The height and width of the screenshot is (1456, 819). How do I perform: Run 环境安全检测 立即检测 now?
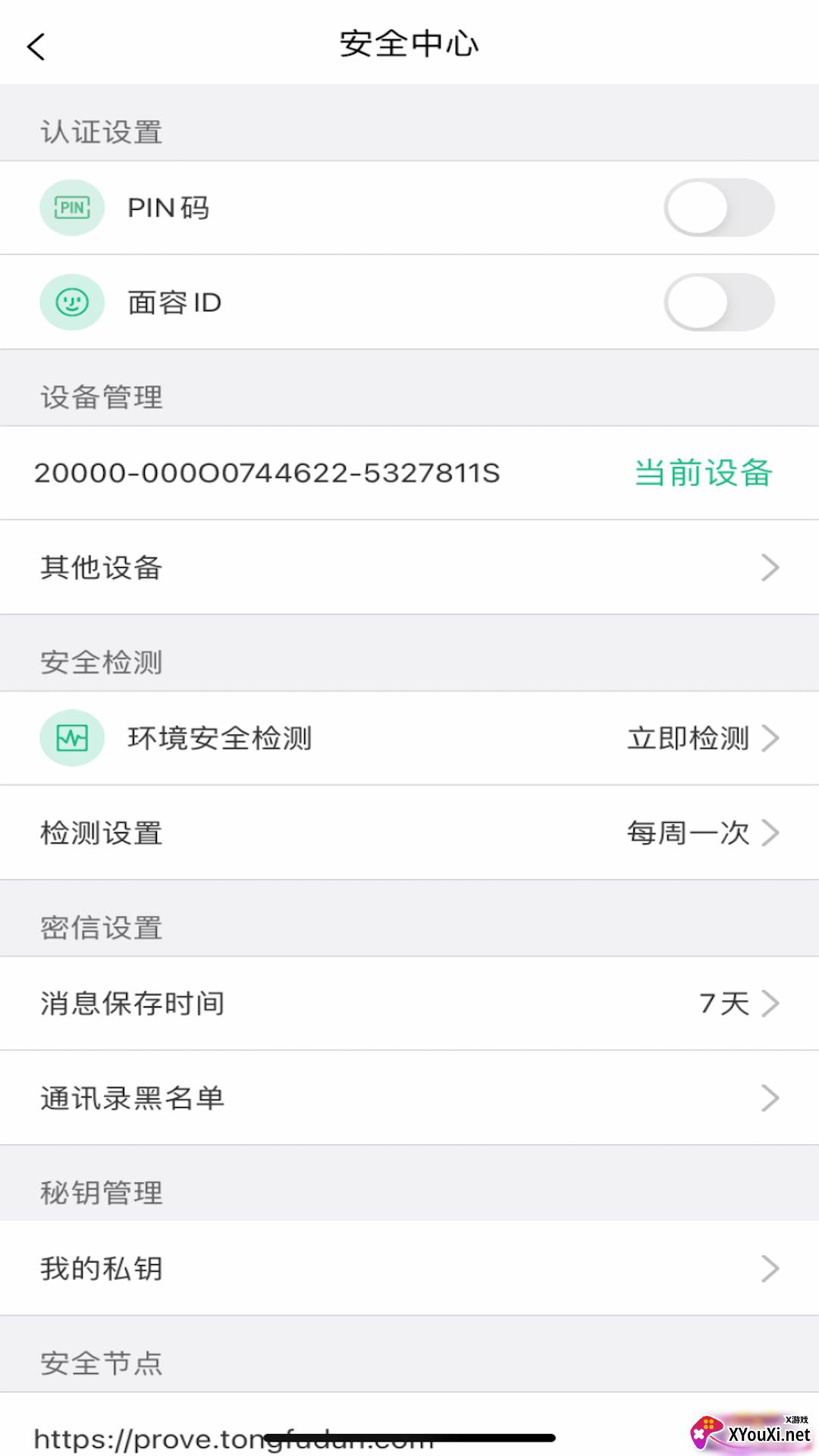701,738
